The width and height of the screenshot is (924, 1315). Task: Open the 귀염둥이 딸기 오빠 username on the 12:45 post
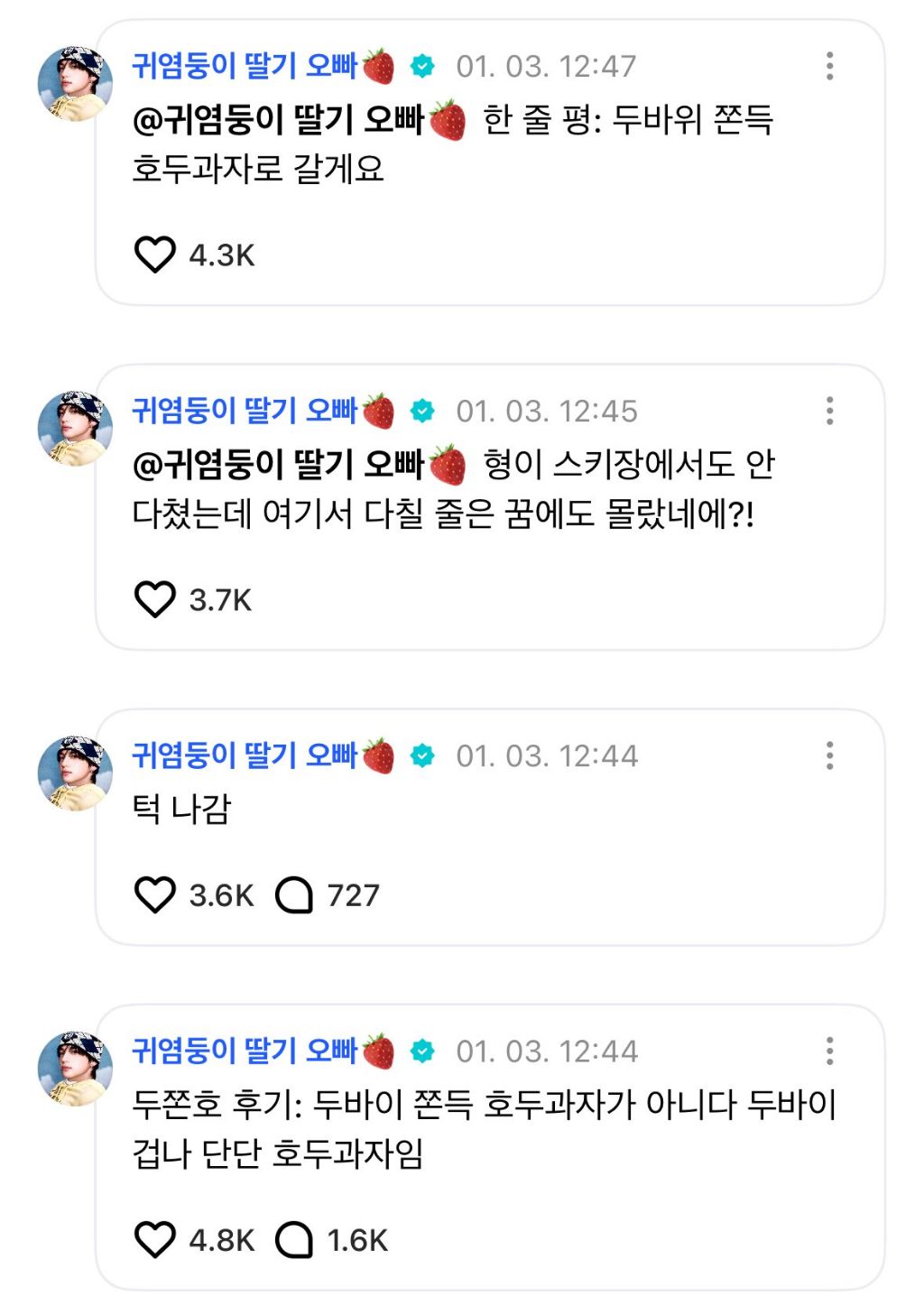click(245, 411)
